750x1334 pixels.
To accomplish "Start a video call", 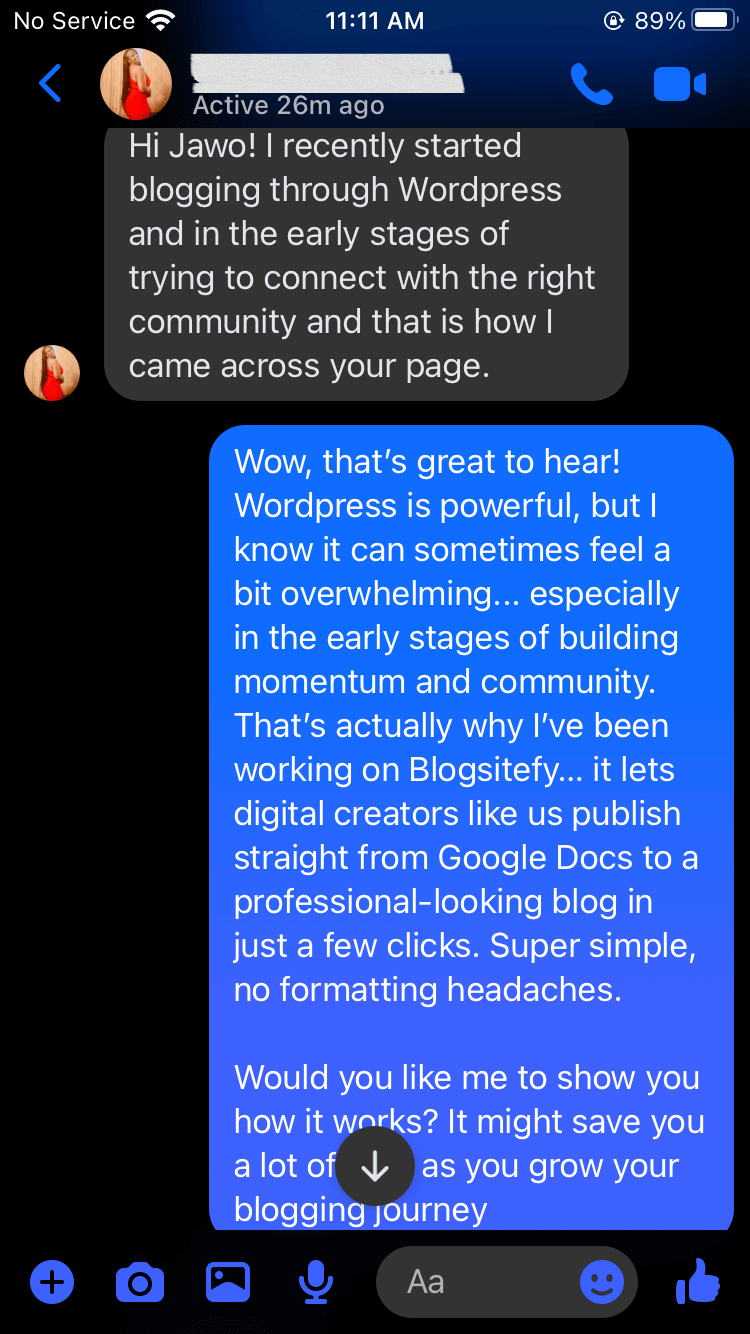I will (x=679, y=84).
